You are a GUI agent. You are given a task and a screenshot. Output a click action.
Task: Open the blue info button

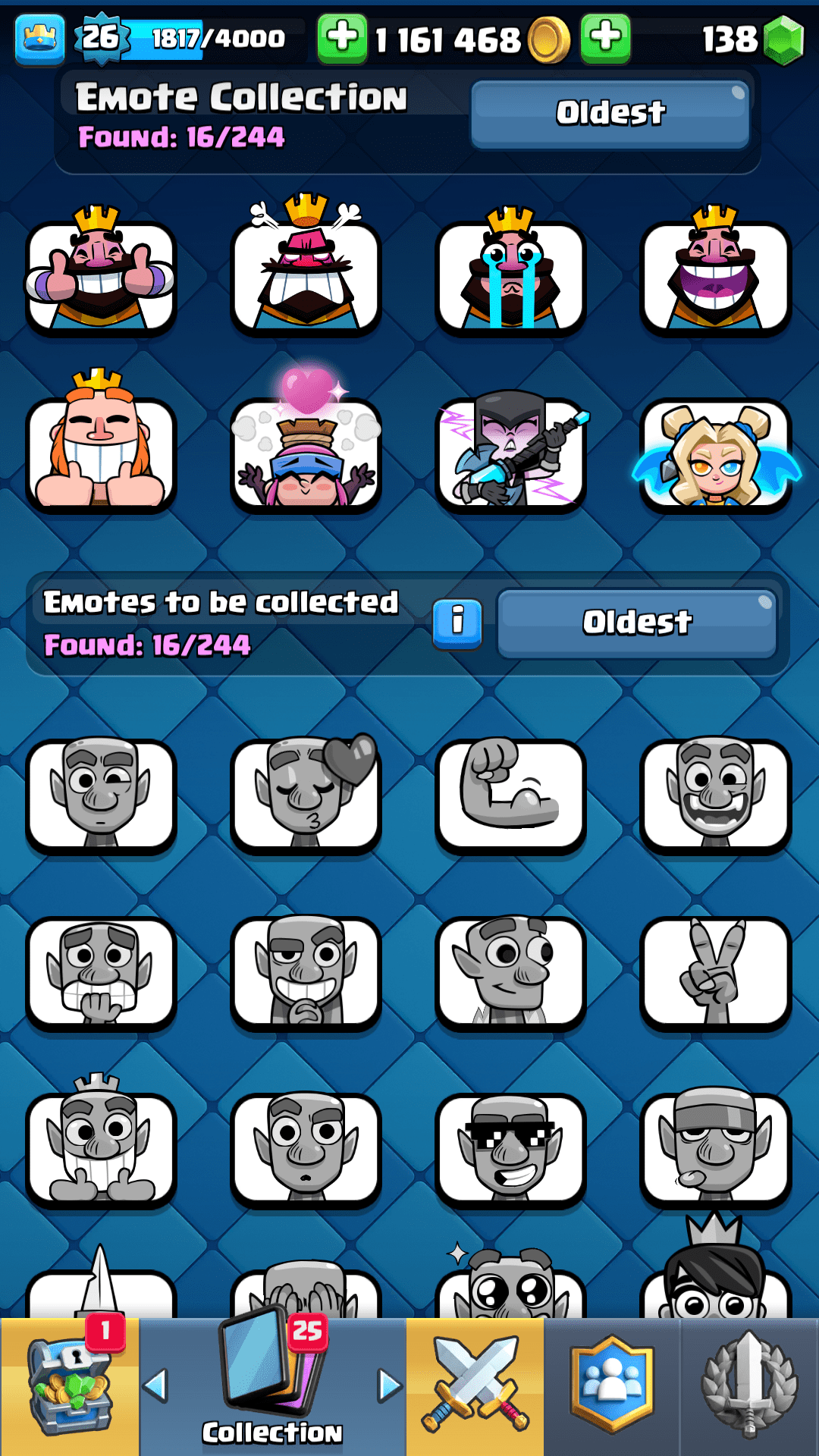(x=457, y=623)
